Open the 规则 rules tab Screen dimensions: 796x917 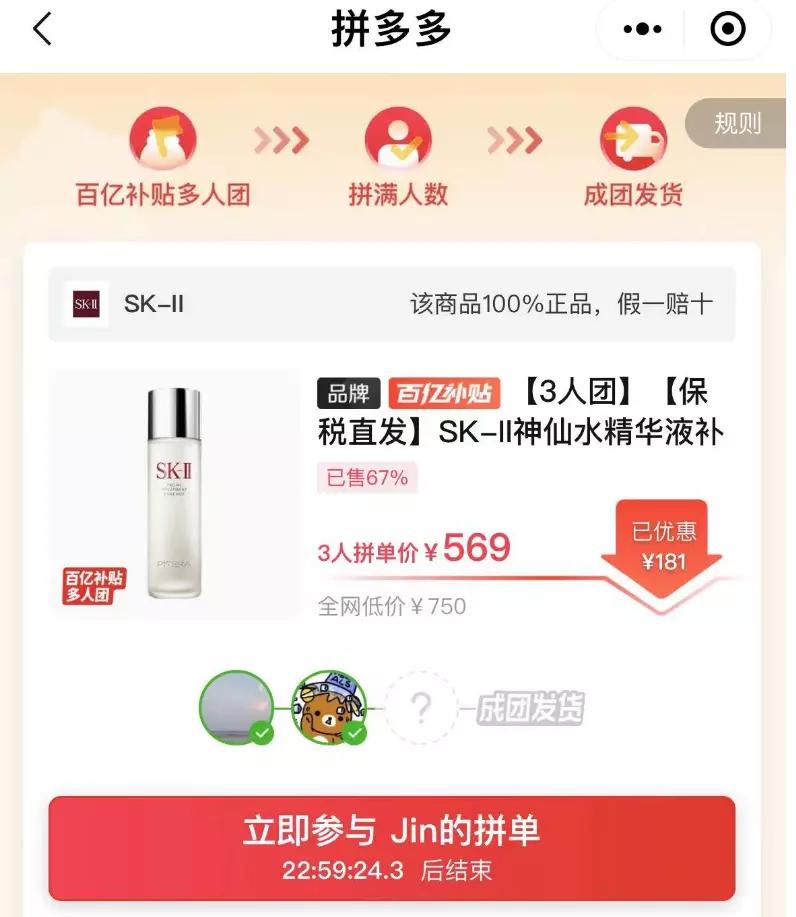tap(737, 124)
